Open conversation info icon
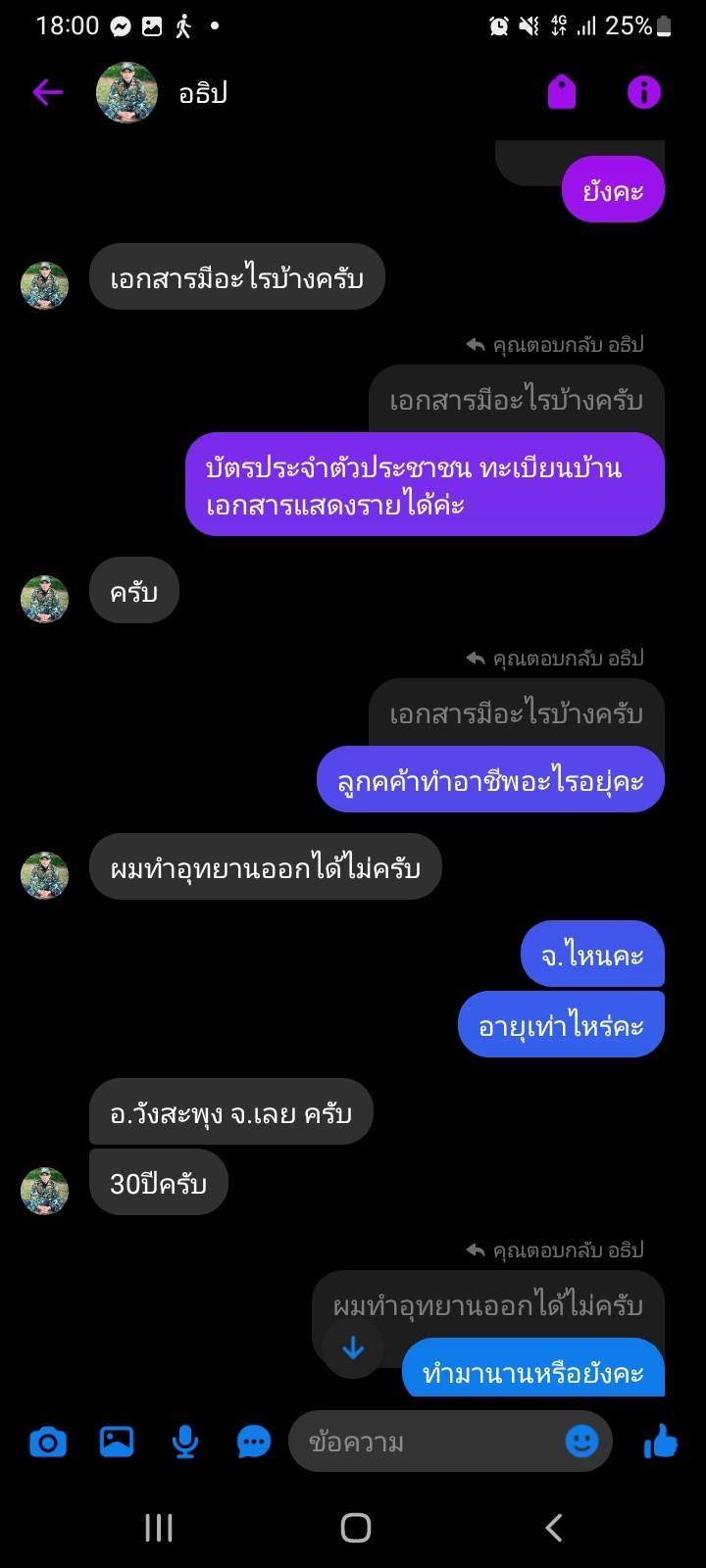 coord(644,92)
